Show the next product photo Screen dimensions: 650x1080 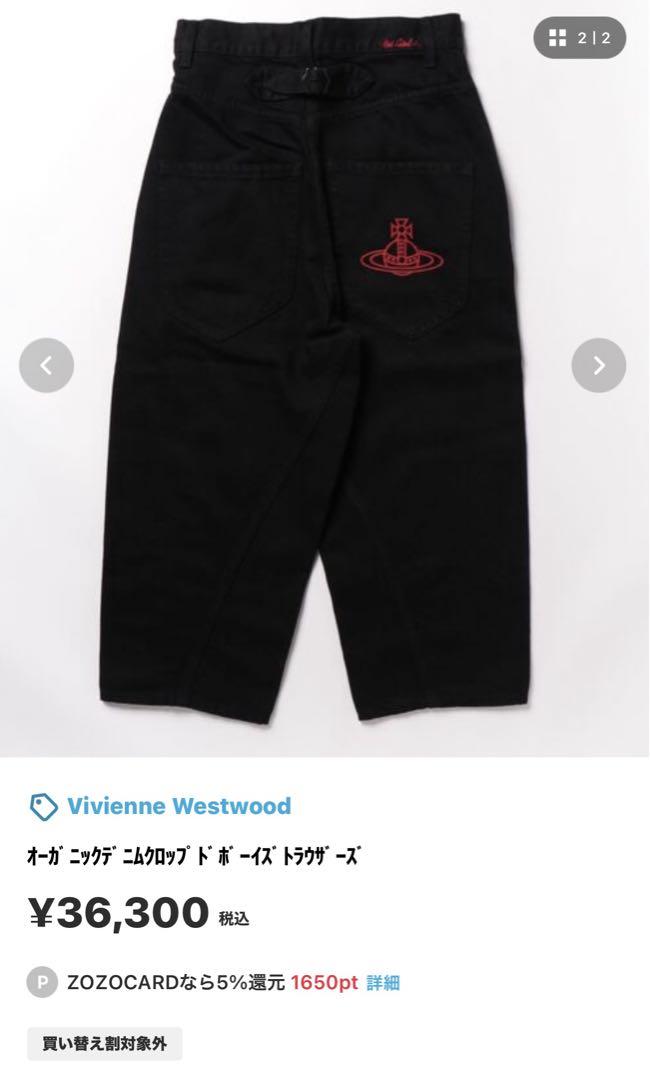tap(598, 365)
